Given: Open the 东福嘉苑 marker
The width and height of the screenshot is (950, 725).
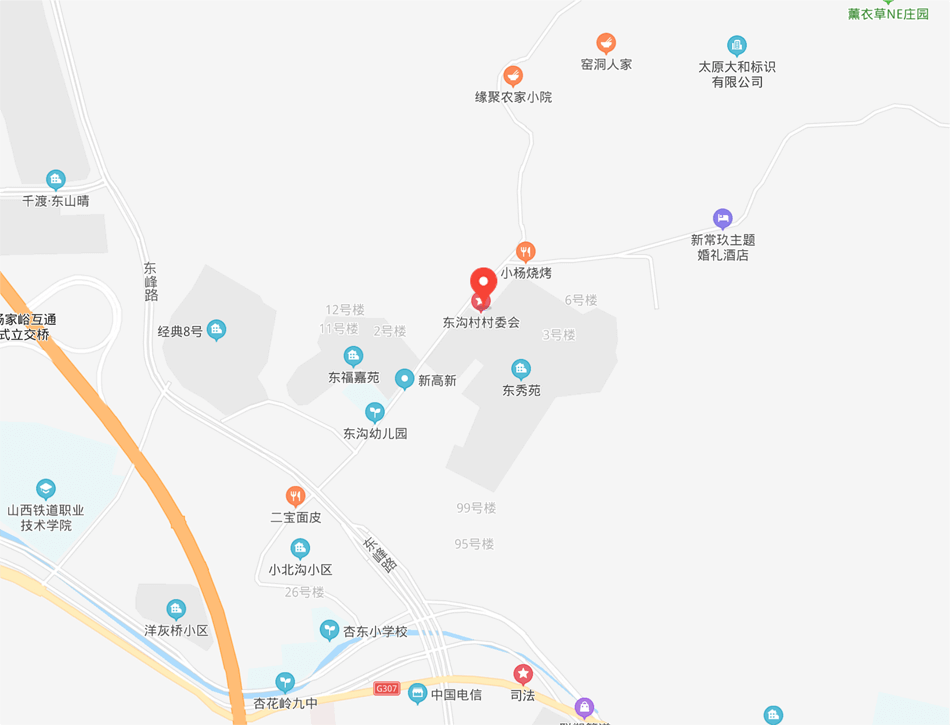Looking at the screenshot, I should pyautogui.click(x=353, y=356).
